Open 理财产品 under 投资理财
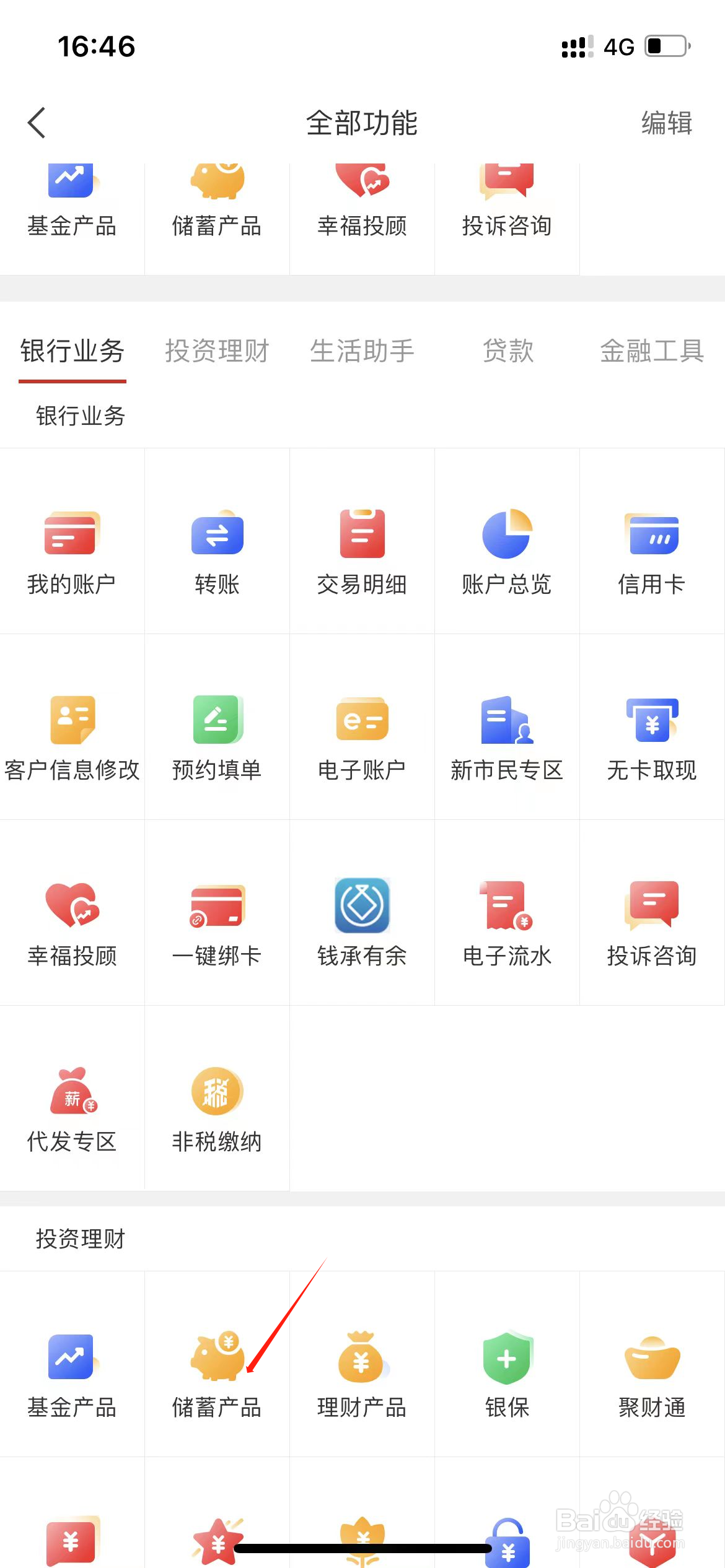Image resolution: width=725 pixels, height=1568 pixels. (362, 1364)
